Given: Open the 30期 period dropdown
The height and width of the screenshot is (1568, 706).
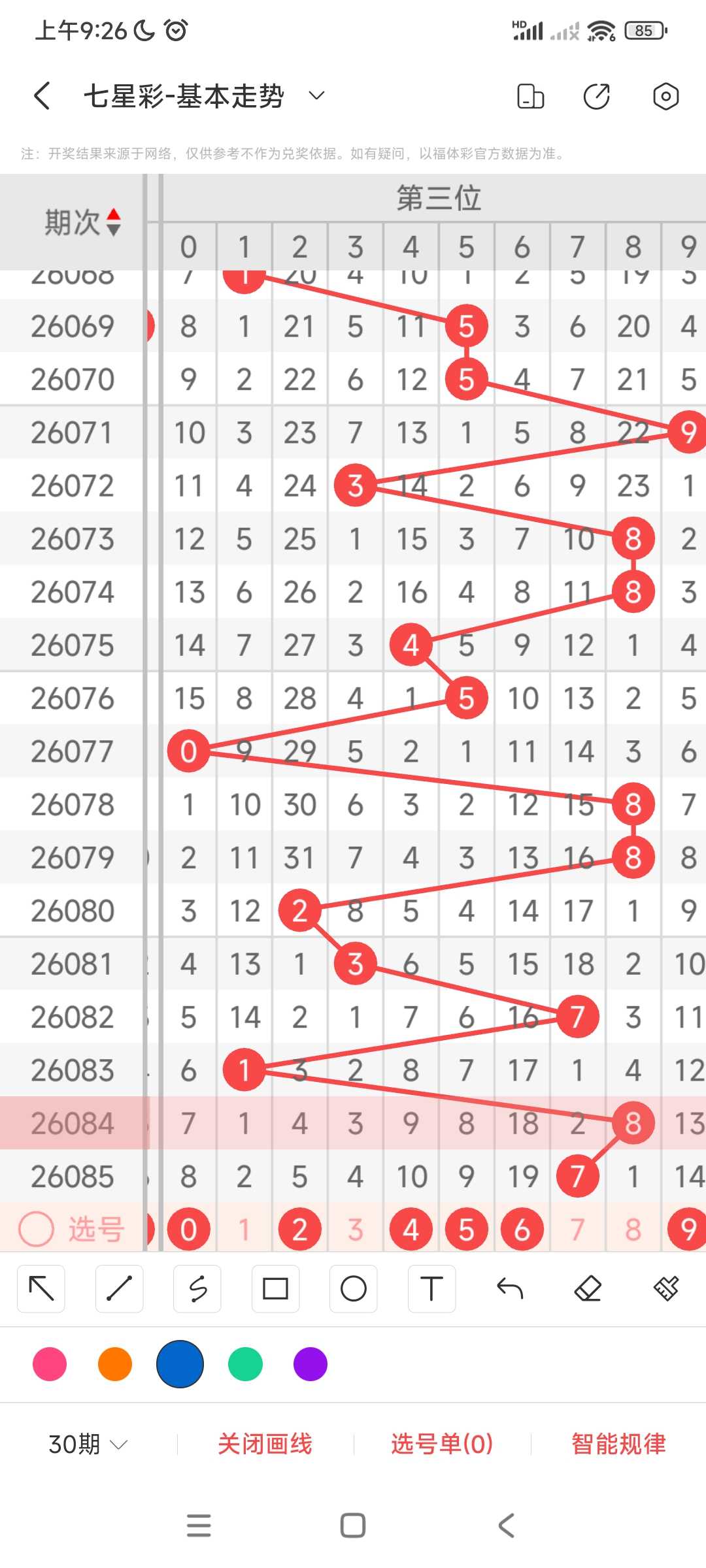Looking at the screenshot, I should point(88,1444).
